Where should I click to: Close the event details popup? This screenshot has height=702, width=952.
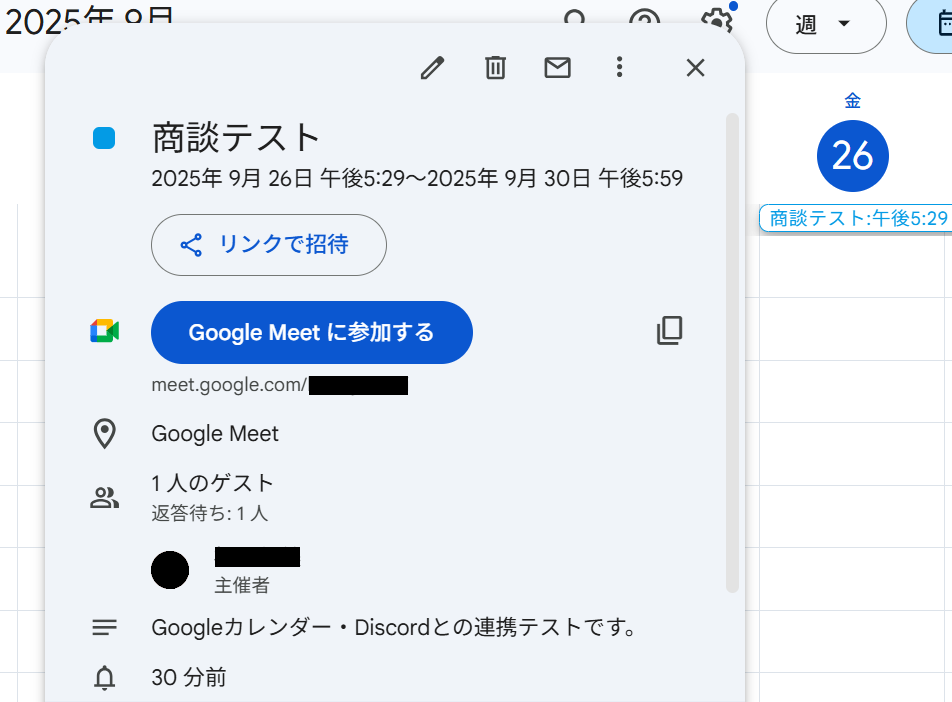tap(696, 68)
